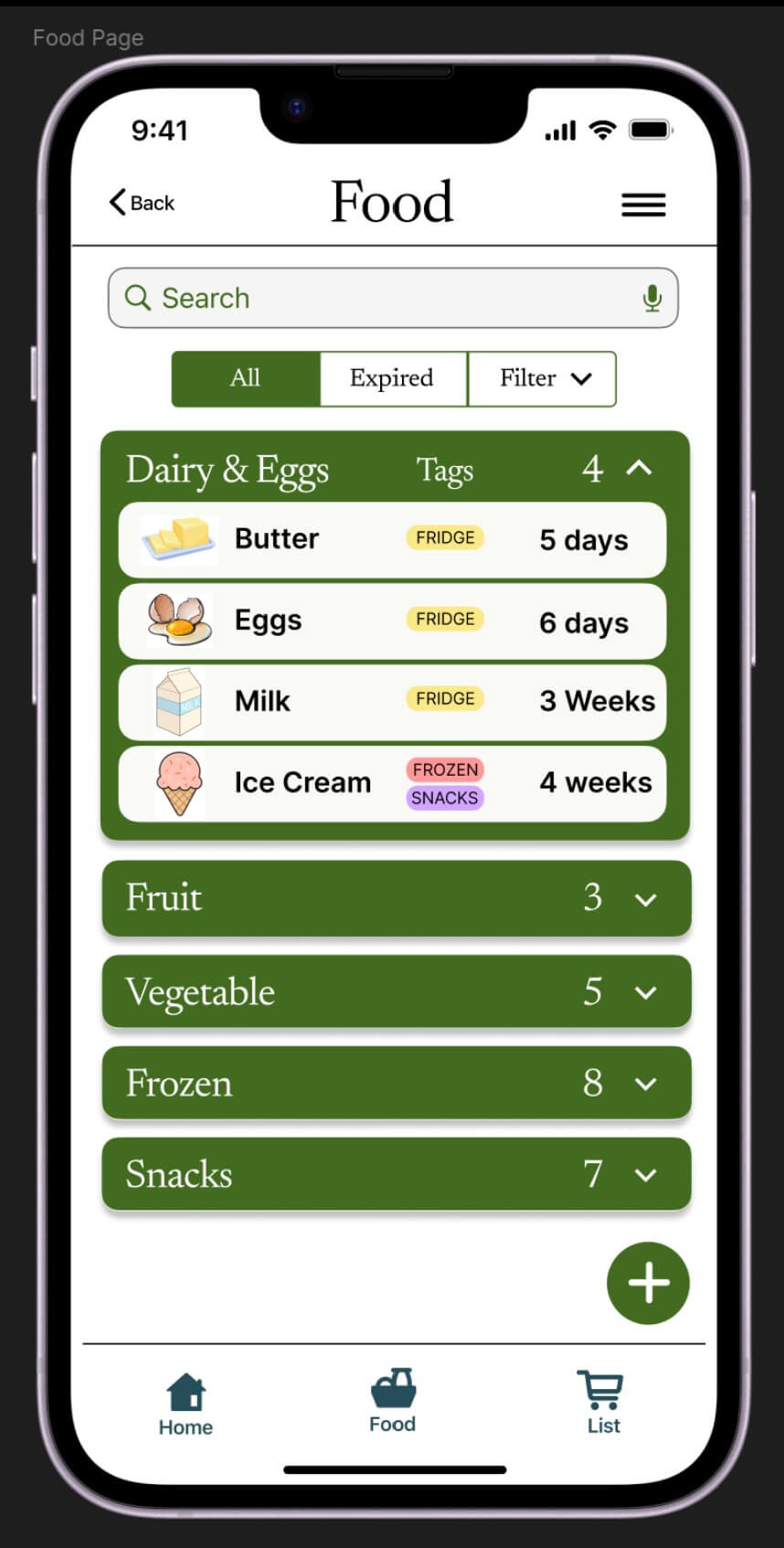Activate voice search with the microphone icon
The height and width of the screenshot is (1548, 784).
point(652,298)
